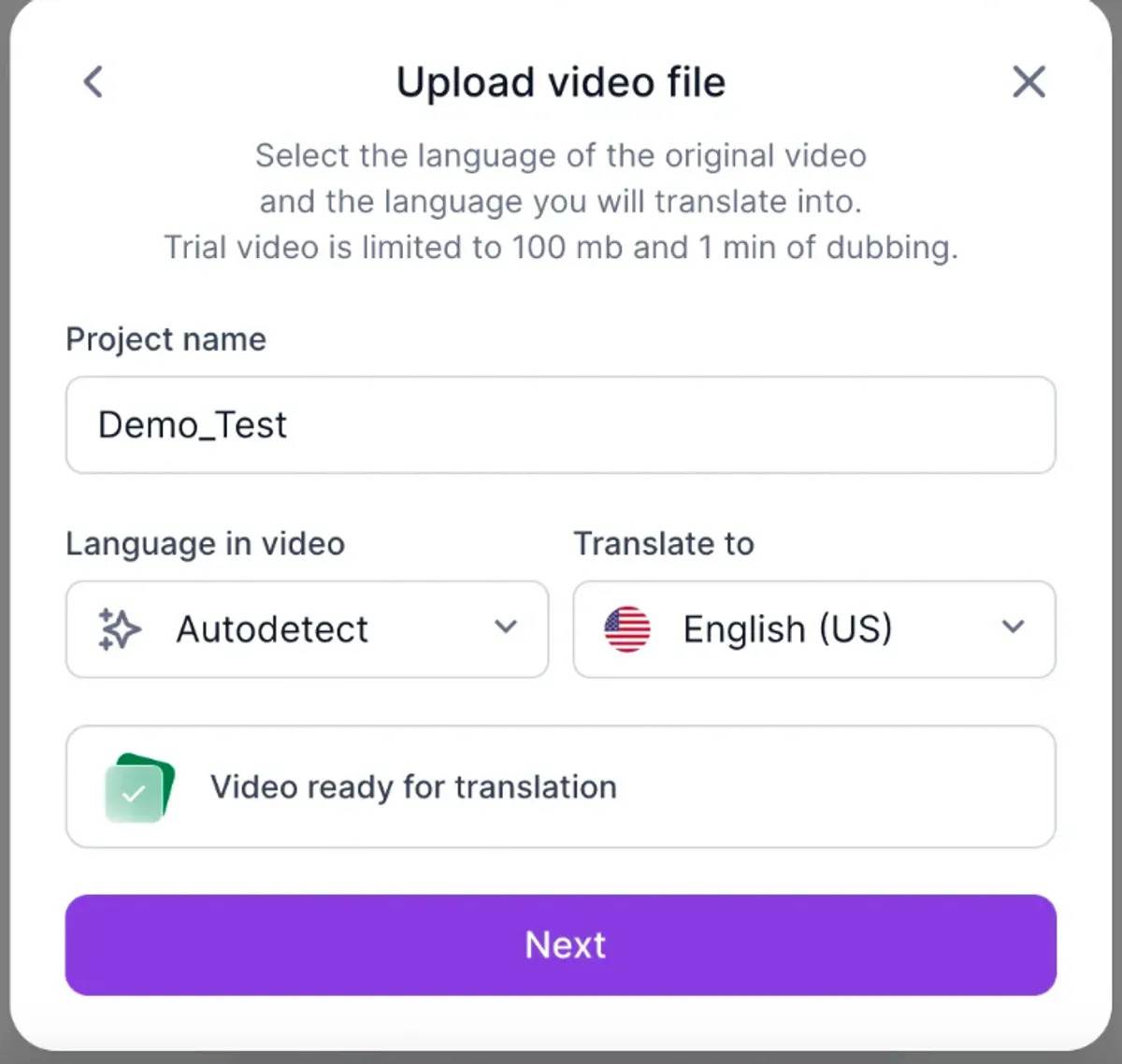Open the Language in video dropdown

coord(307,629)
